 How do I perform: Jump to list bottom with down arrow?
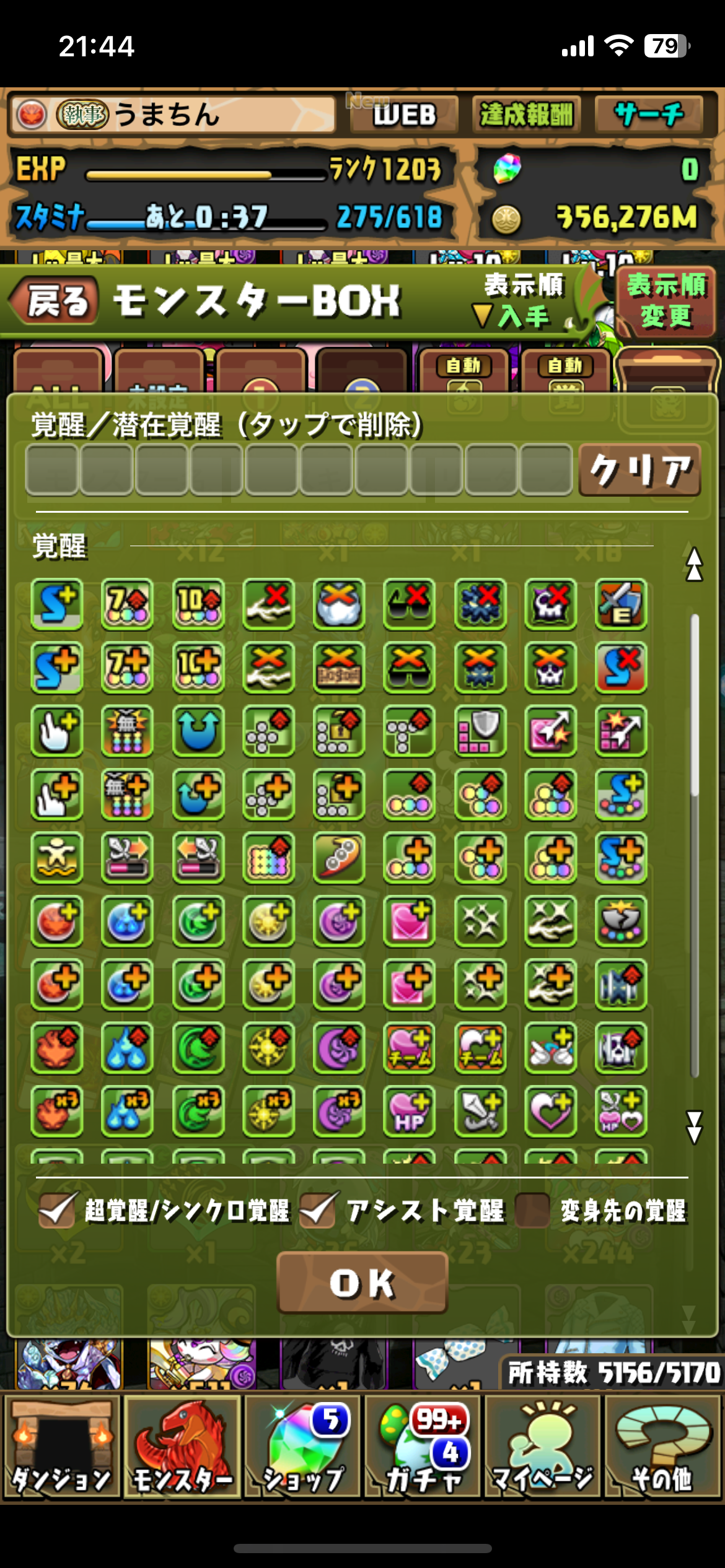tap(694, 1126)
